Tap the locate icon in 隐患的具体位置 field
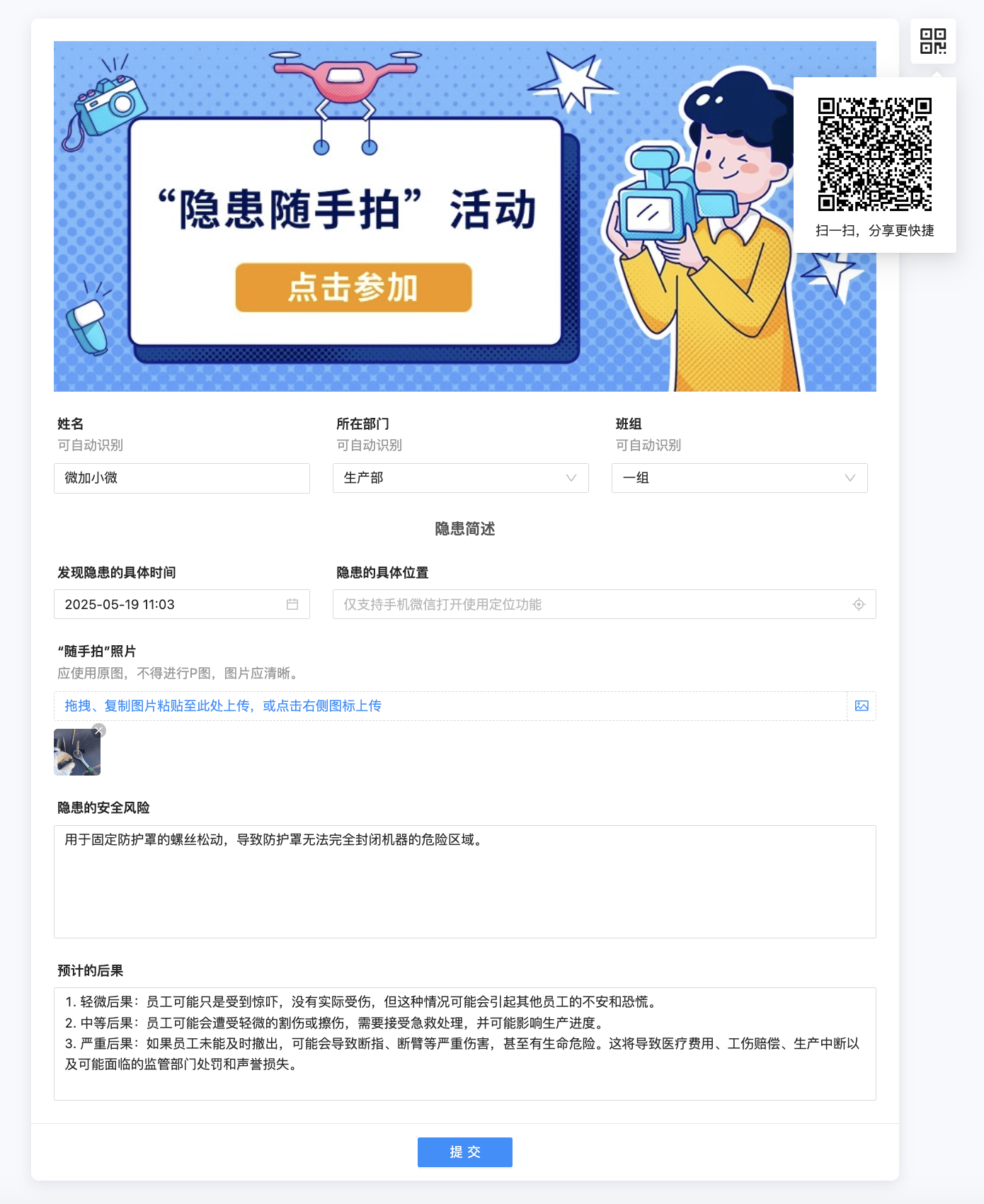The height and width of the screenshot is (1204, 984). (x=859, y=604)
